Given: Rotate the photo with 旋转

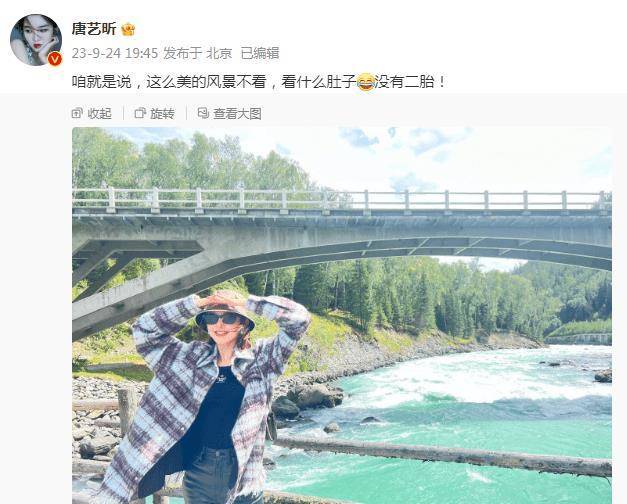Looking at the screenshot, I should pyautogui.click(x=154, y=114).
